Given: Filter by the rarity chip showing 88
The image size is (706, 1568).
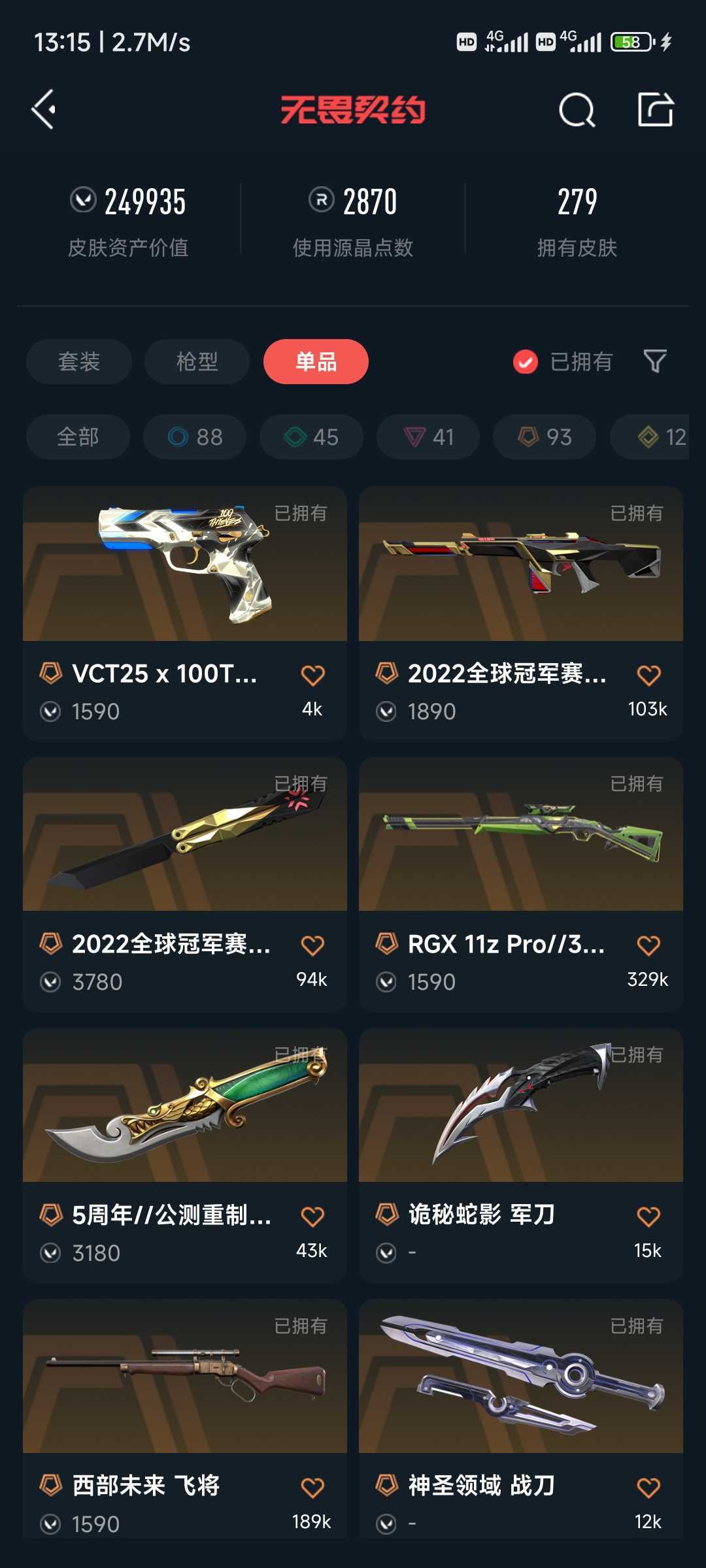Looking at the screenshot, I should point(195,436).
